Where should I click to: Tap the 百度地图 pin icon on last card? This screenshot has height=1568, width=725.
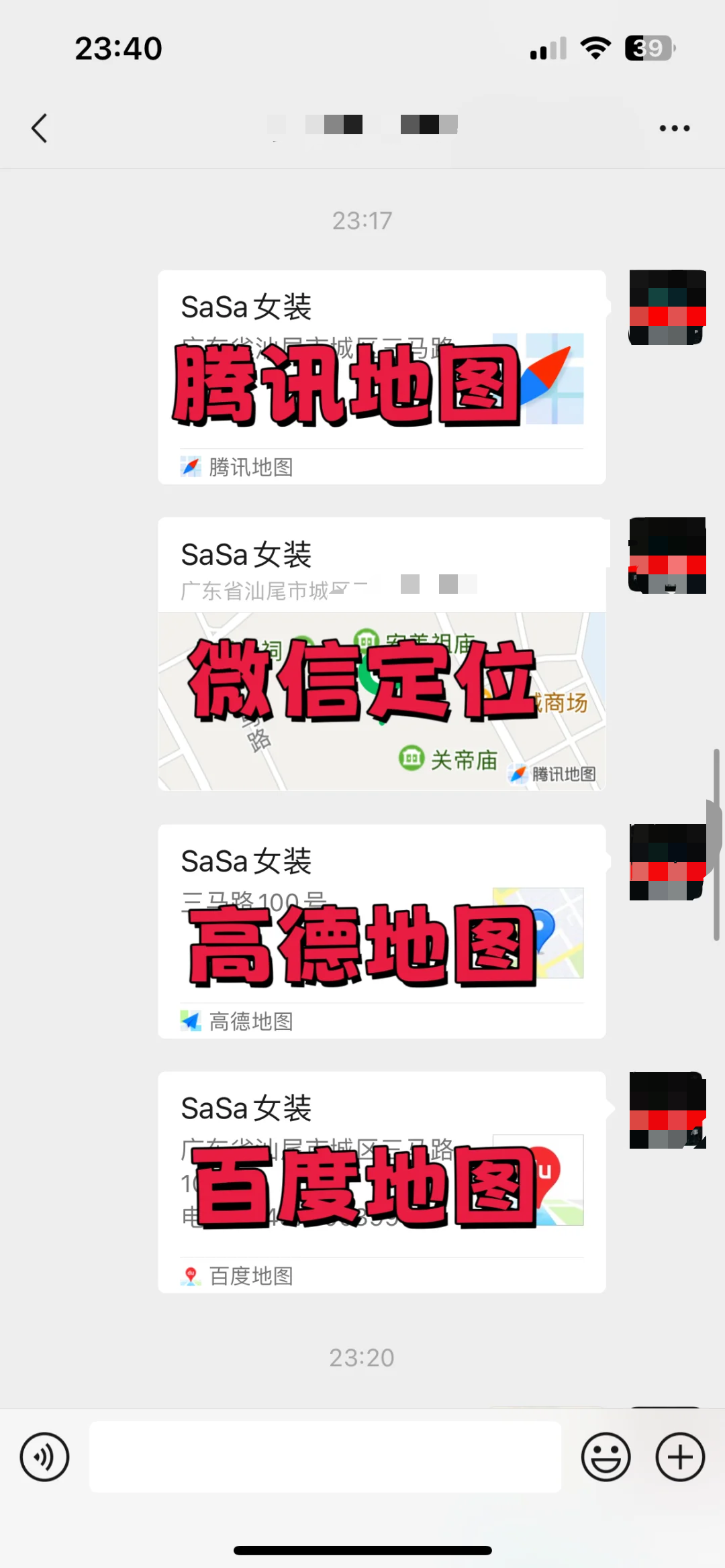click(x=190, y=1276)
